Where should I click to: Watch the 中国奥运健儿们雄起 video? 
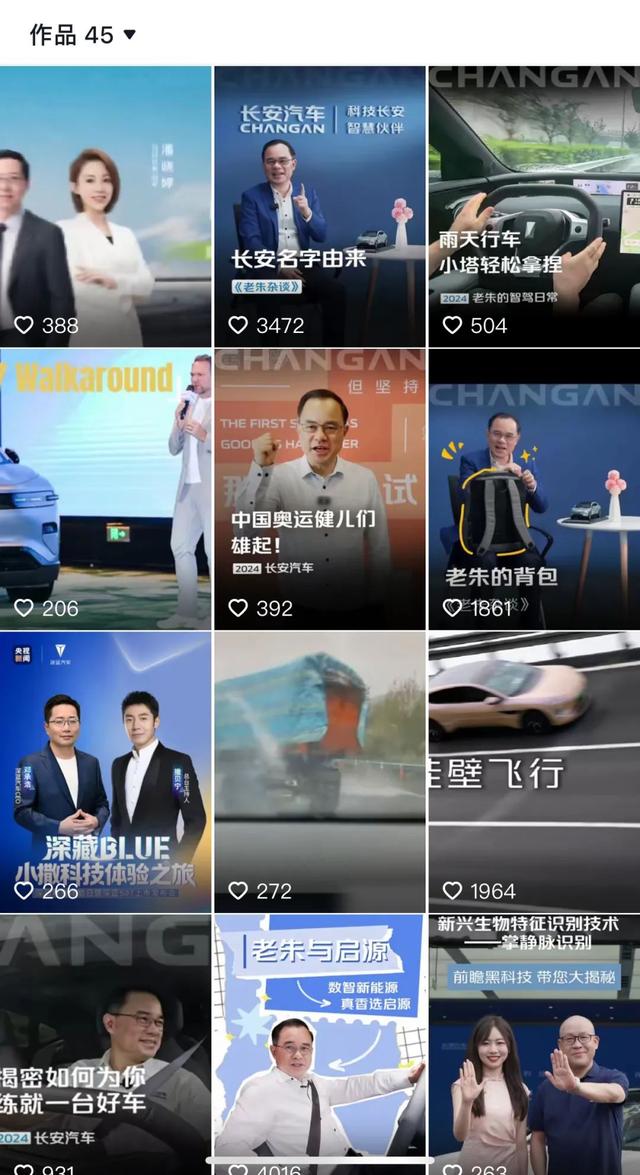[319, 489]
